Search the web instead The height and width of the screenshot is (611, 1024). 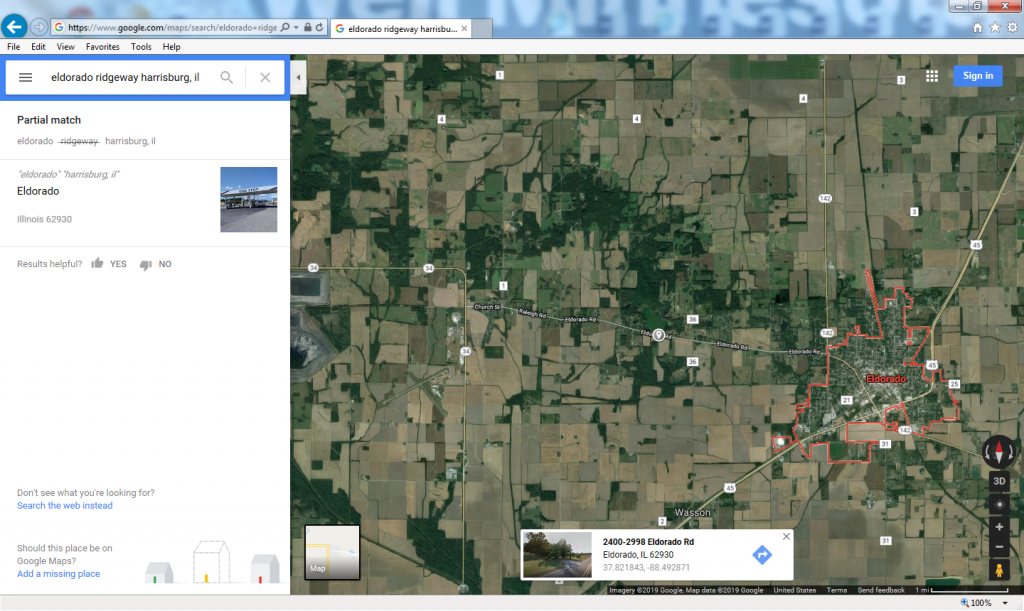coord(65,506)
